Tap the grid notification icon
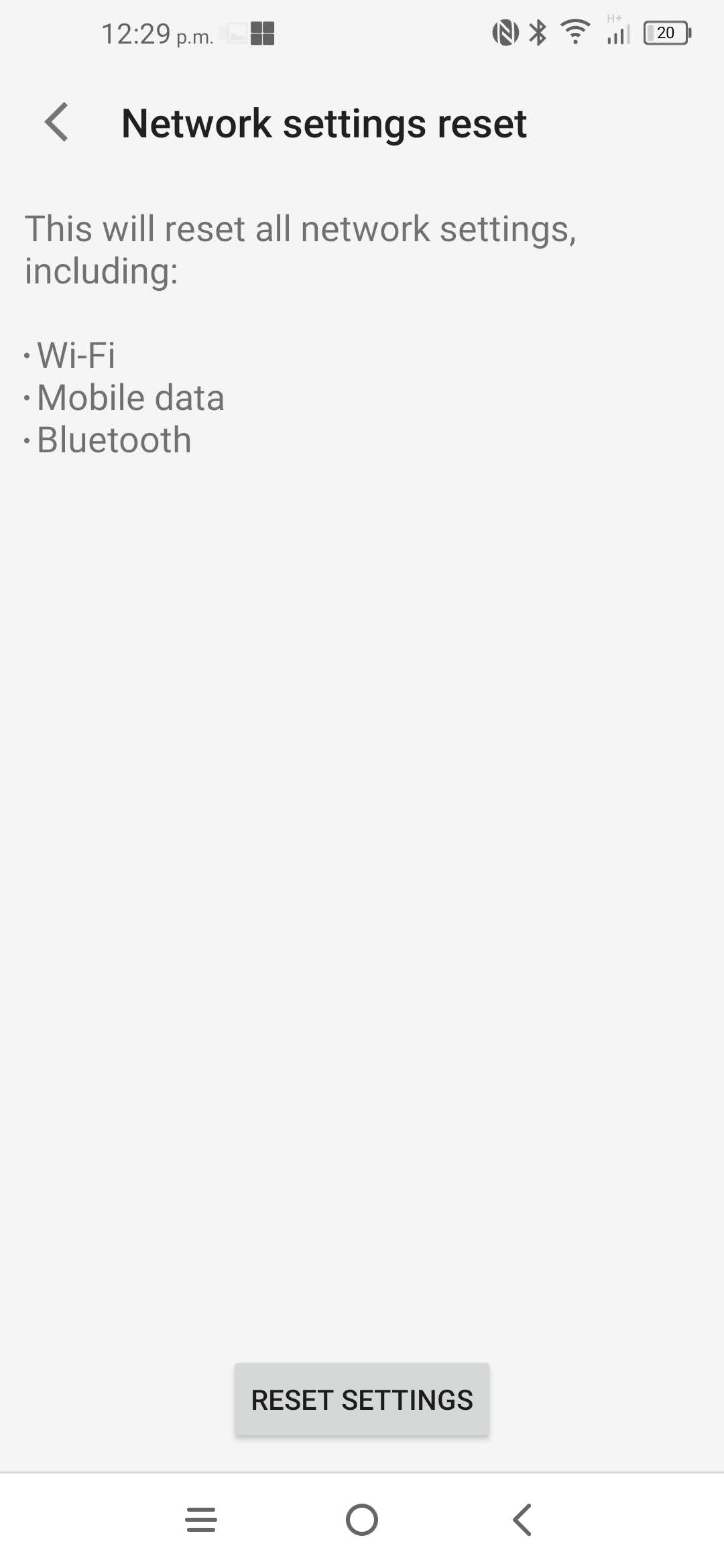 pyautogui.click(x=261, y=34)
